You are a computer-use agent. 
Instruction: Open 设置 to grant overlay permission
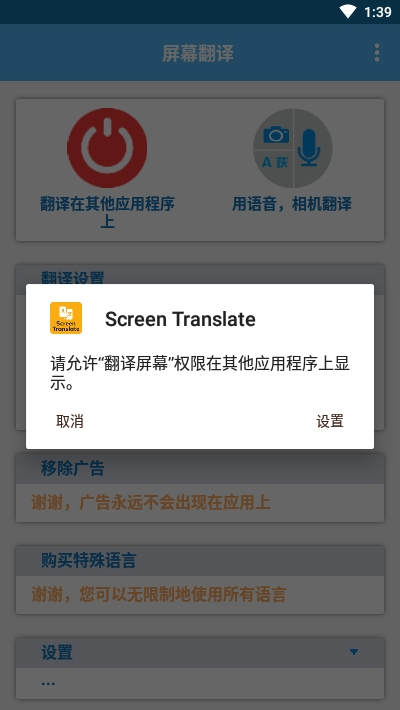[x=330, y=421]
